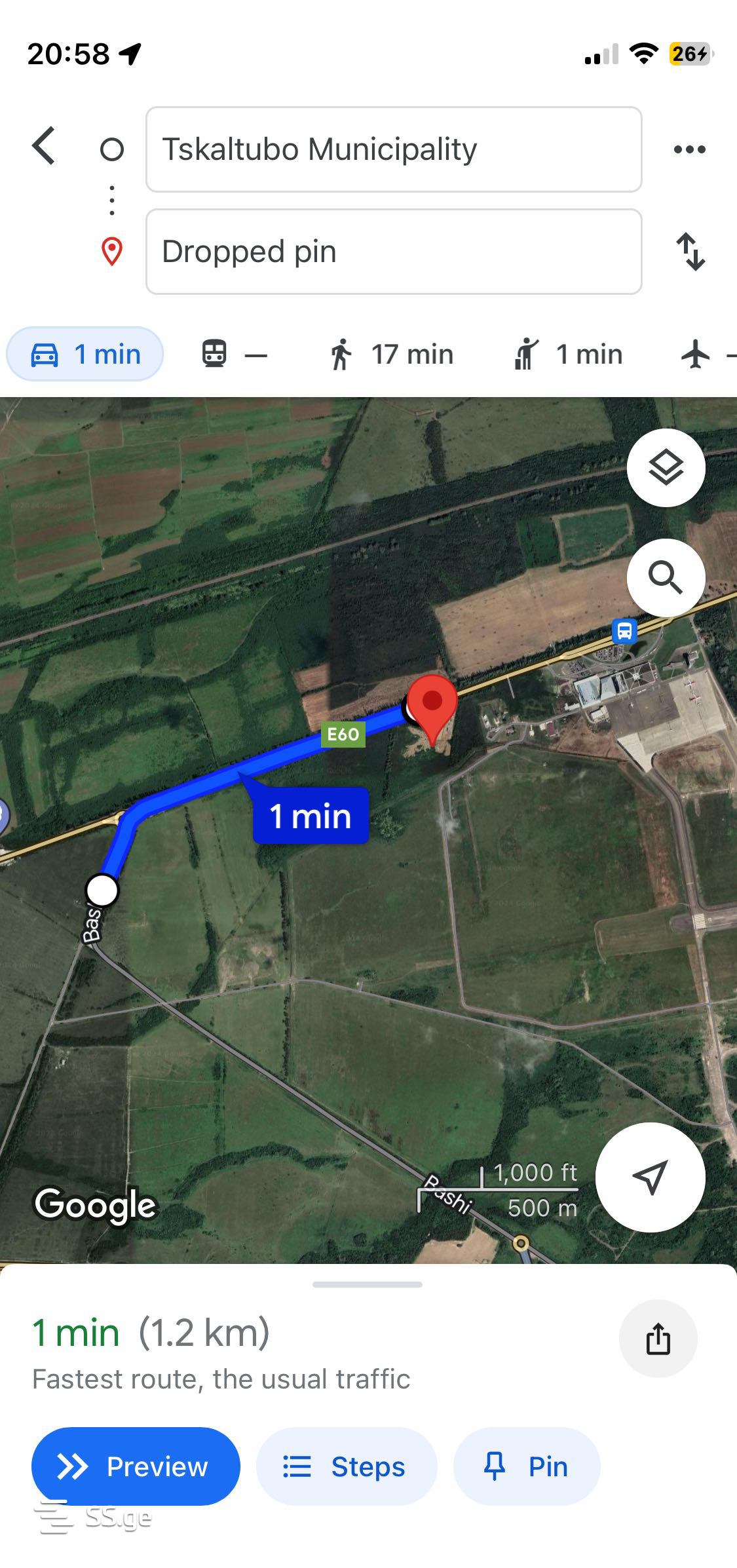Image resolution: width=737 pixels, height=1568 pixels.
Task: Edit the Tskaltubo Municipality starting point
Action: 393,149
